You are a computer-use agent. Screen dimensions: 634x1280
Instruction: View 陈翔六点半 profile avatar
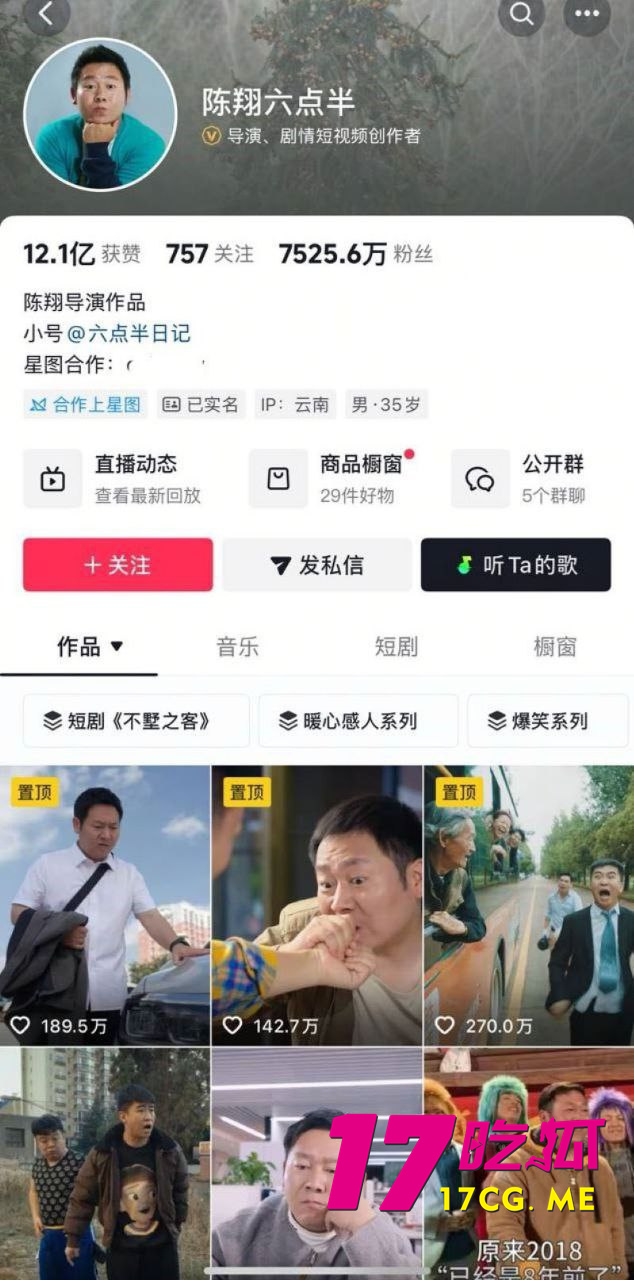[x=100, y=115]
